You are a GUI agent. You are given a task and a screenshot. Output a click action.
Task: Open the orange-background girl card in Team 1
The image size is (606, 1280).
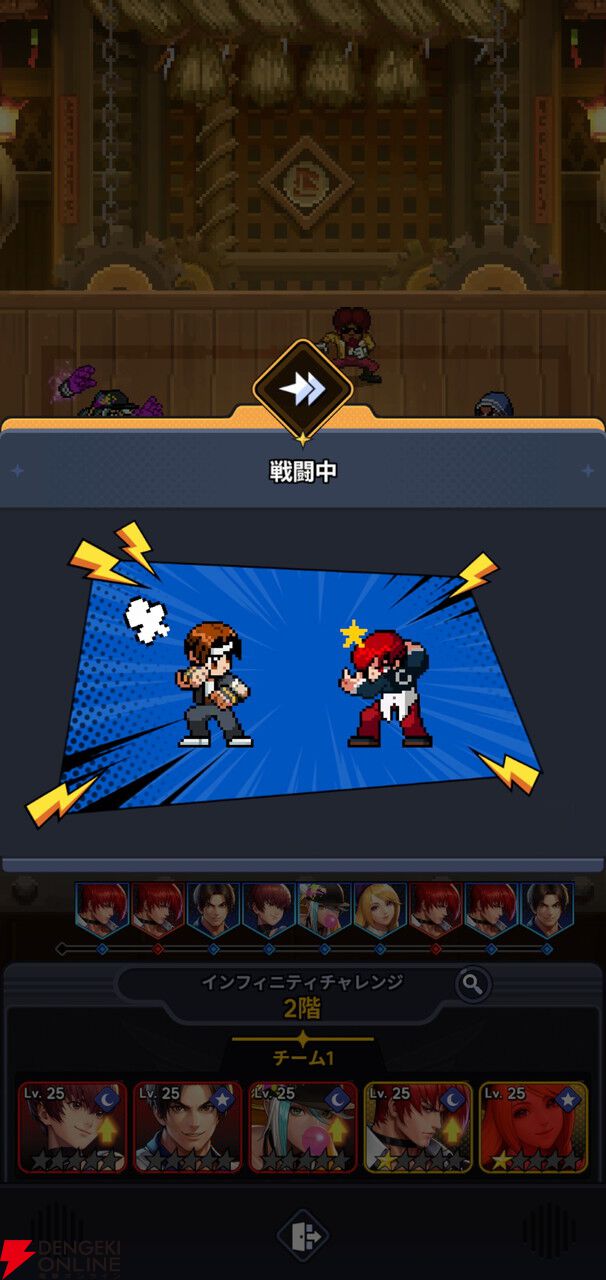coord(533,1127)
